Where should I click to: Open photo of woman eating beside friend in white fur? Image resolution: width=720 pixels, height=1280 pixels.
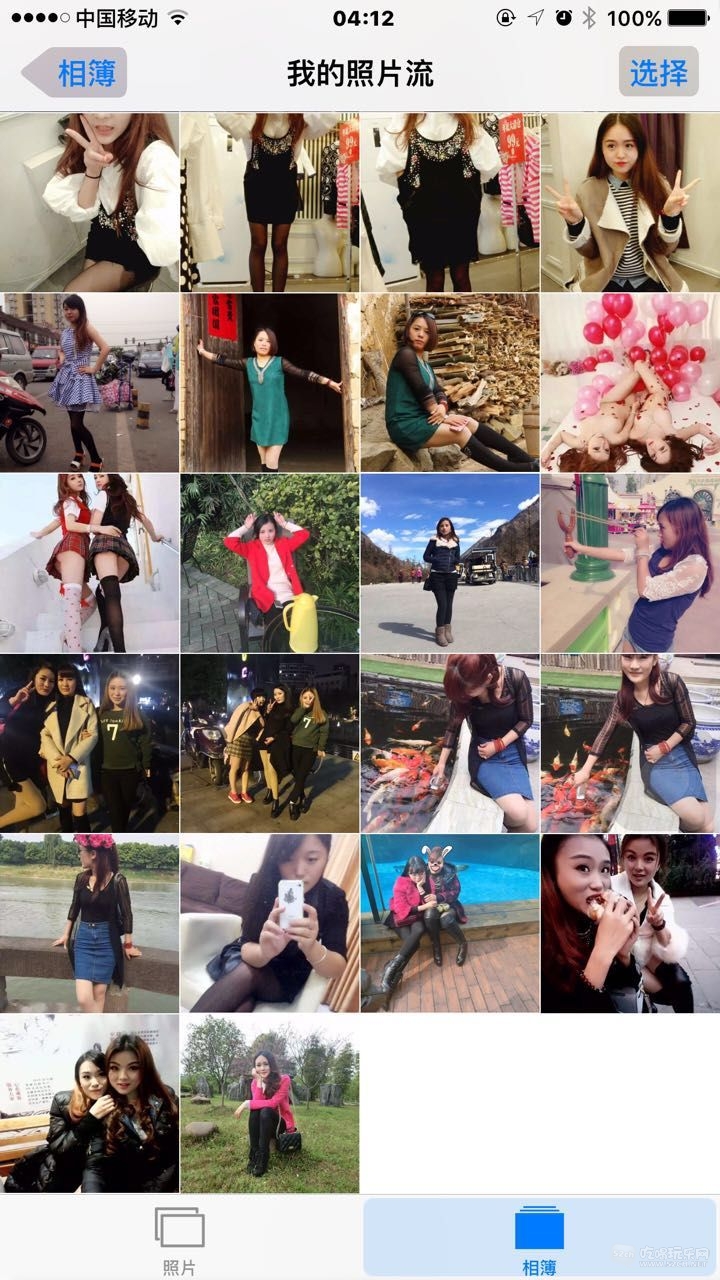tap(630, 923)
